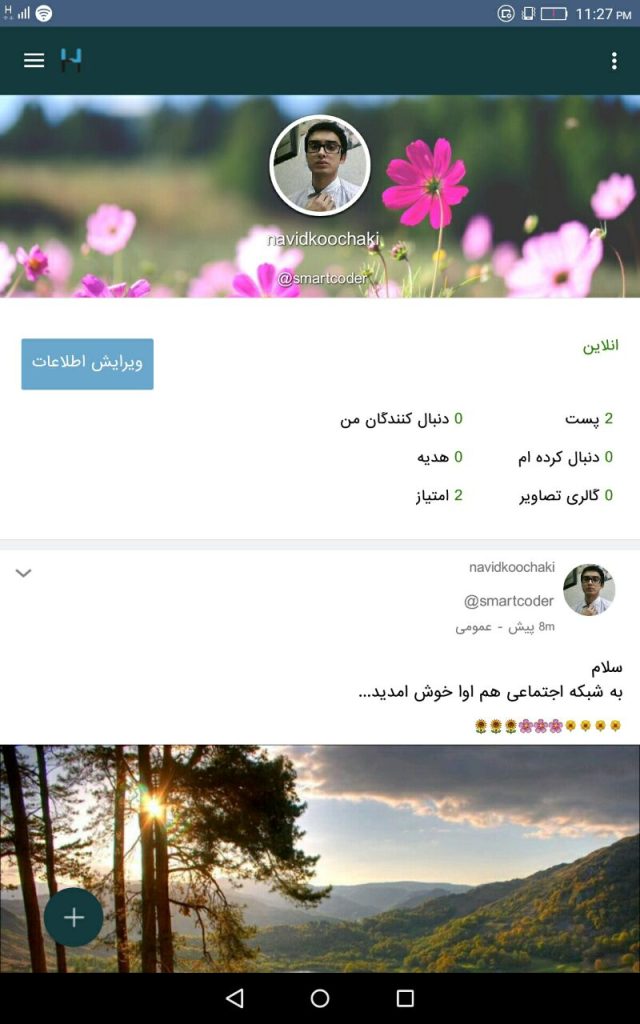This screenshot has width=640, height=1024.
Task: Open the دنبال کنندگان من followers list
Action: pos(401,419)
